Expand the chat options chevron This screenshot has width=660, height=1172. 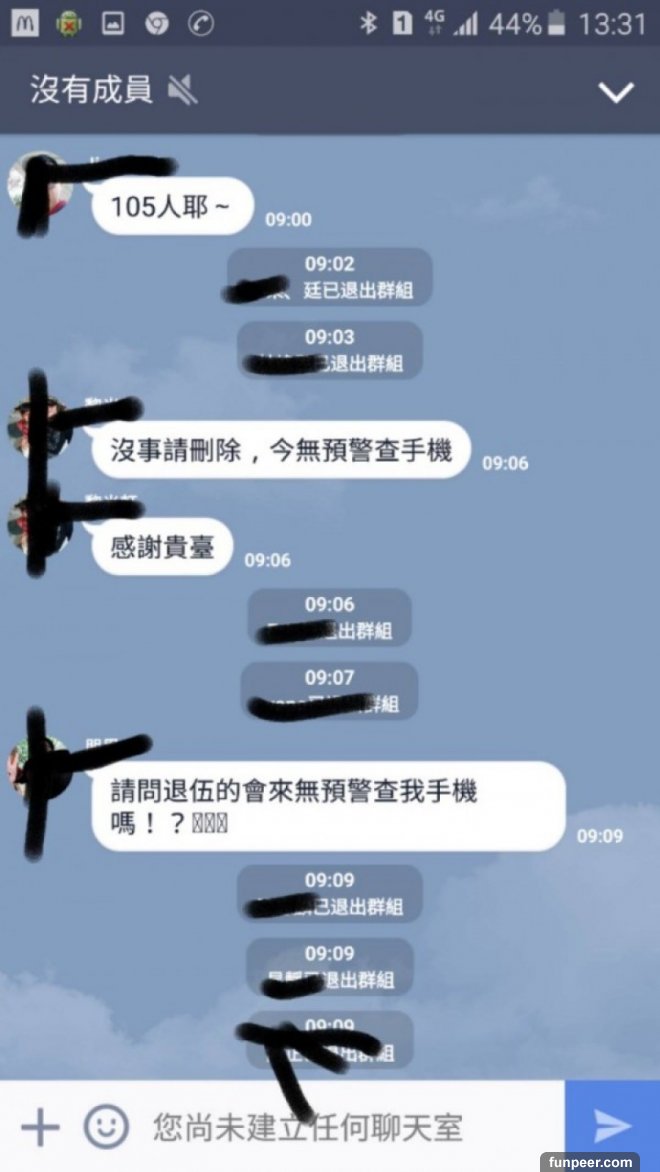click(x=615, y=92)
